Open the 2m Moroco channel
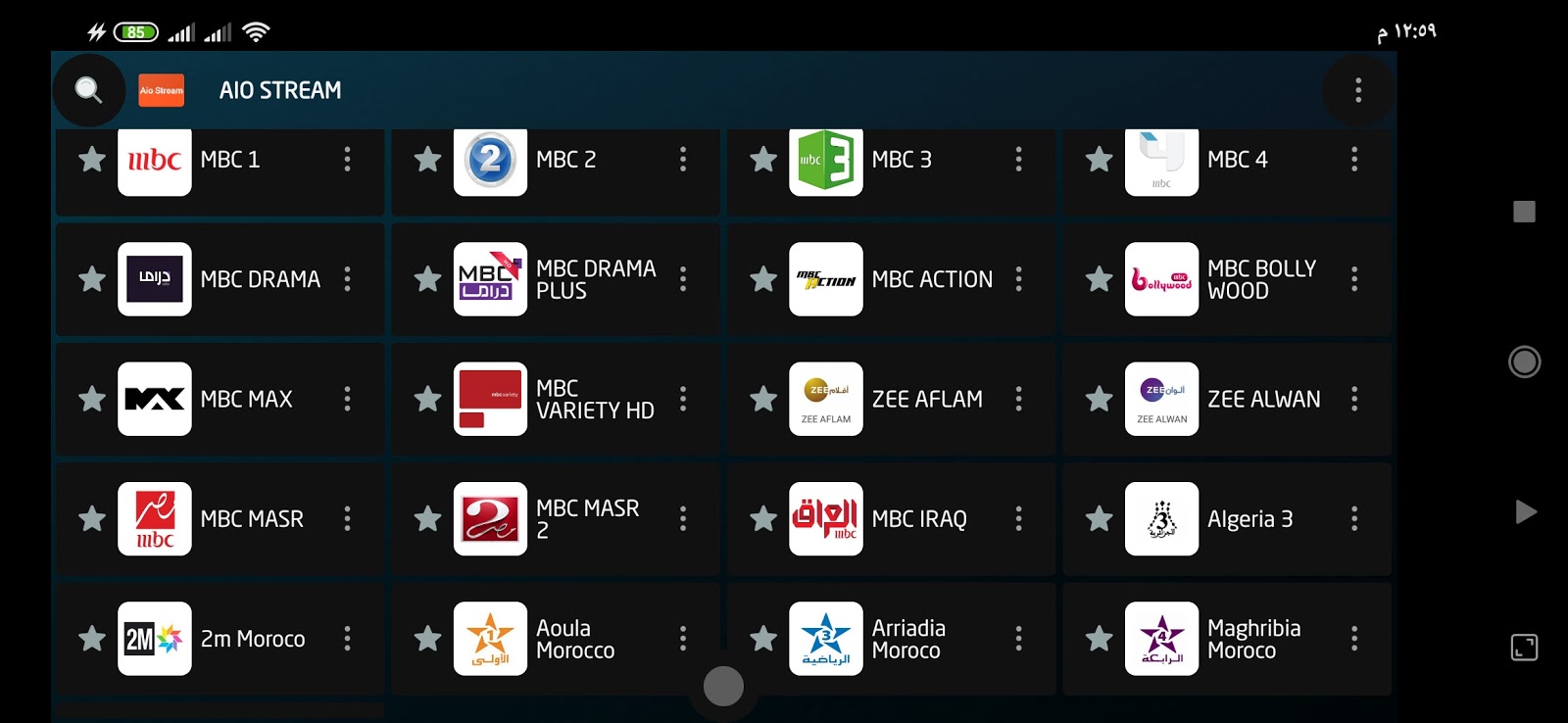Viewport: 1568px width, 723px height. tap(253, 640)
